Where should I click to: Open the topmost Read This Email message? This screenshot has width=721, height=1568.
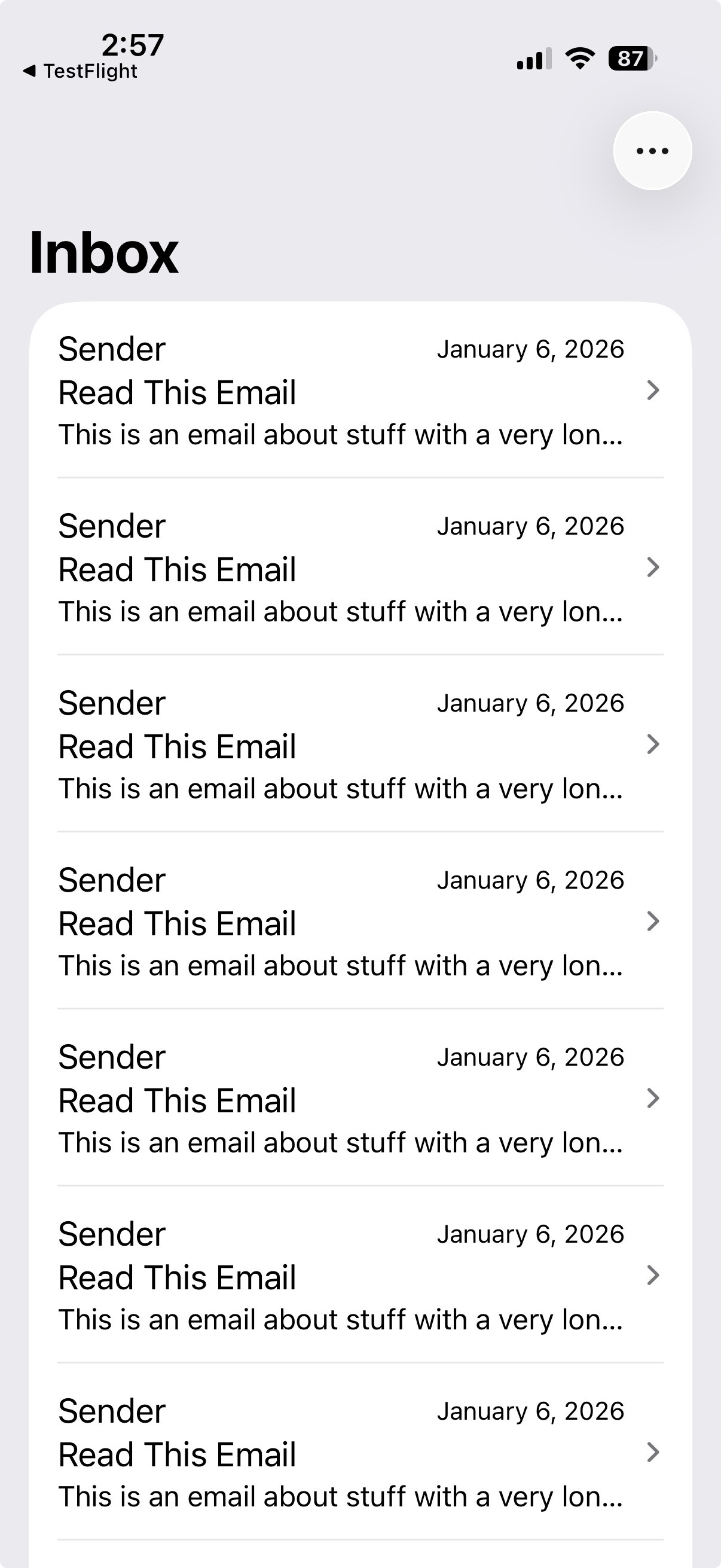341,391
